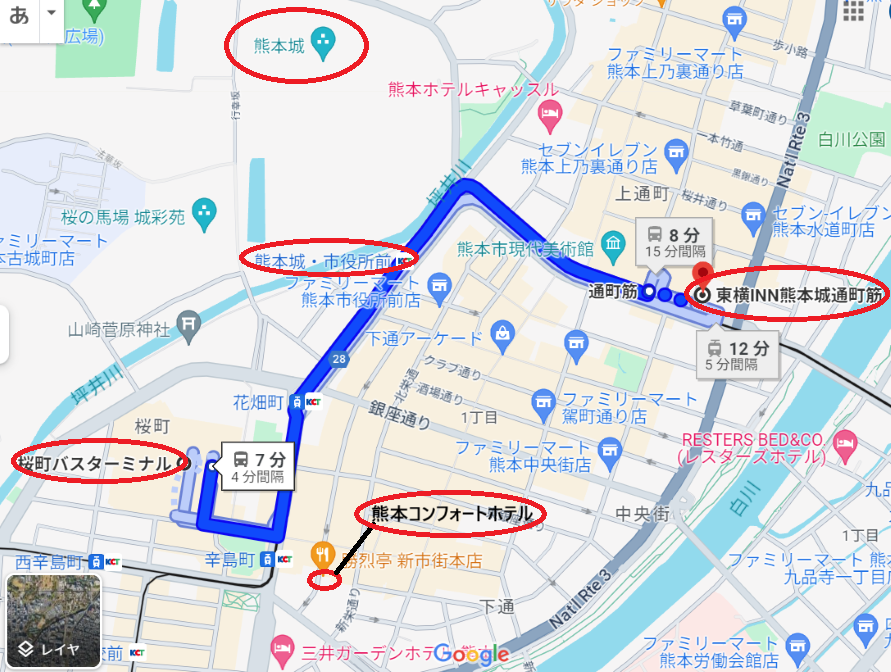Select the 7分 bus route label

click(x=259, y=465)
